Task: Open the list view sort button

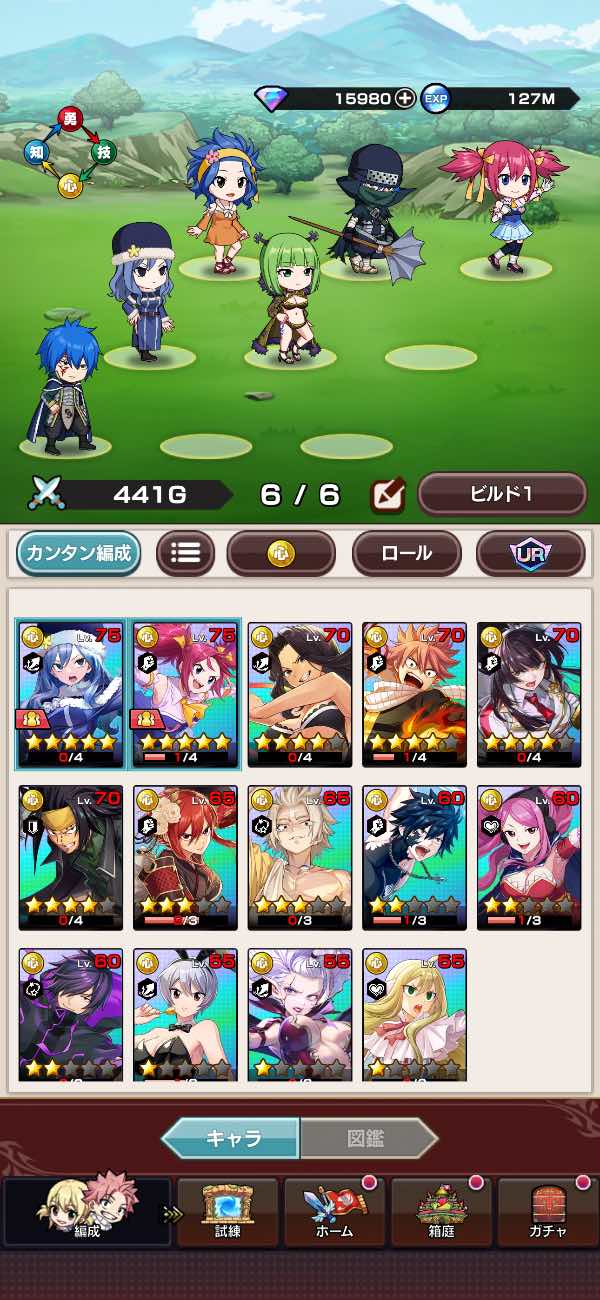Action: 185,553
